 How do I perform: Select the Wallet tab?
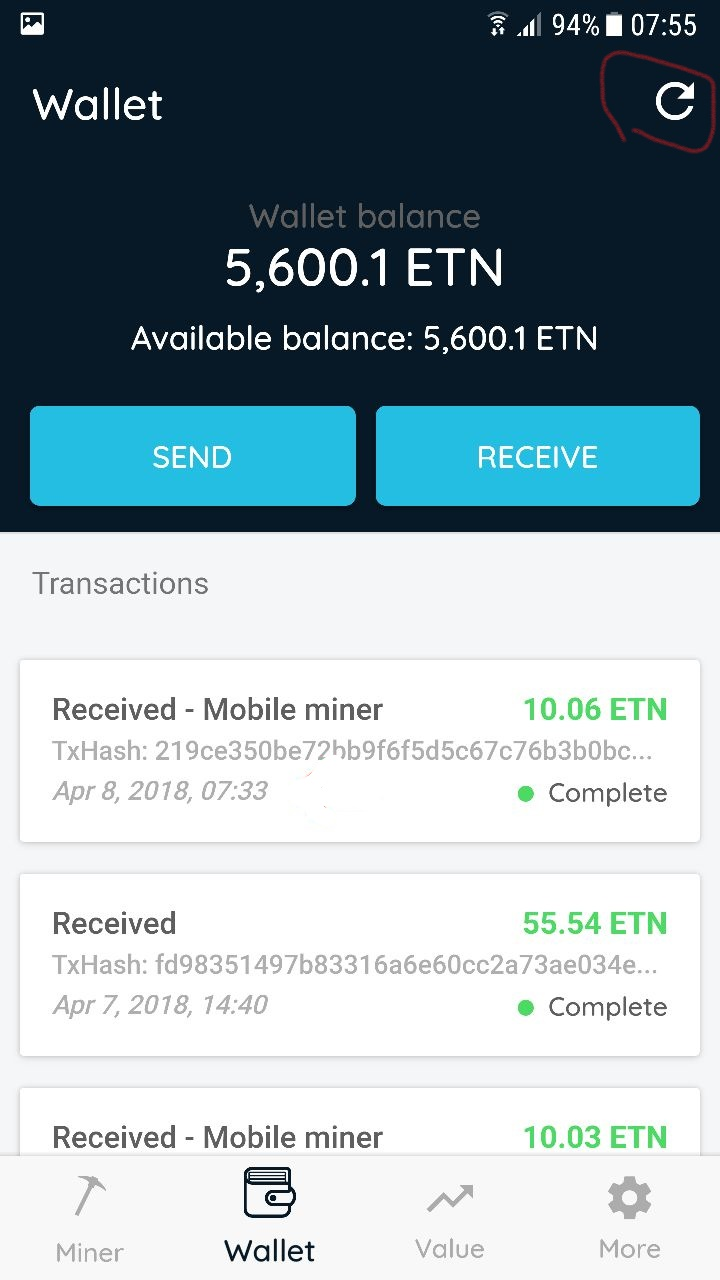click(x=270, y=1218)
